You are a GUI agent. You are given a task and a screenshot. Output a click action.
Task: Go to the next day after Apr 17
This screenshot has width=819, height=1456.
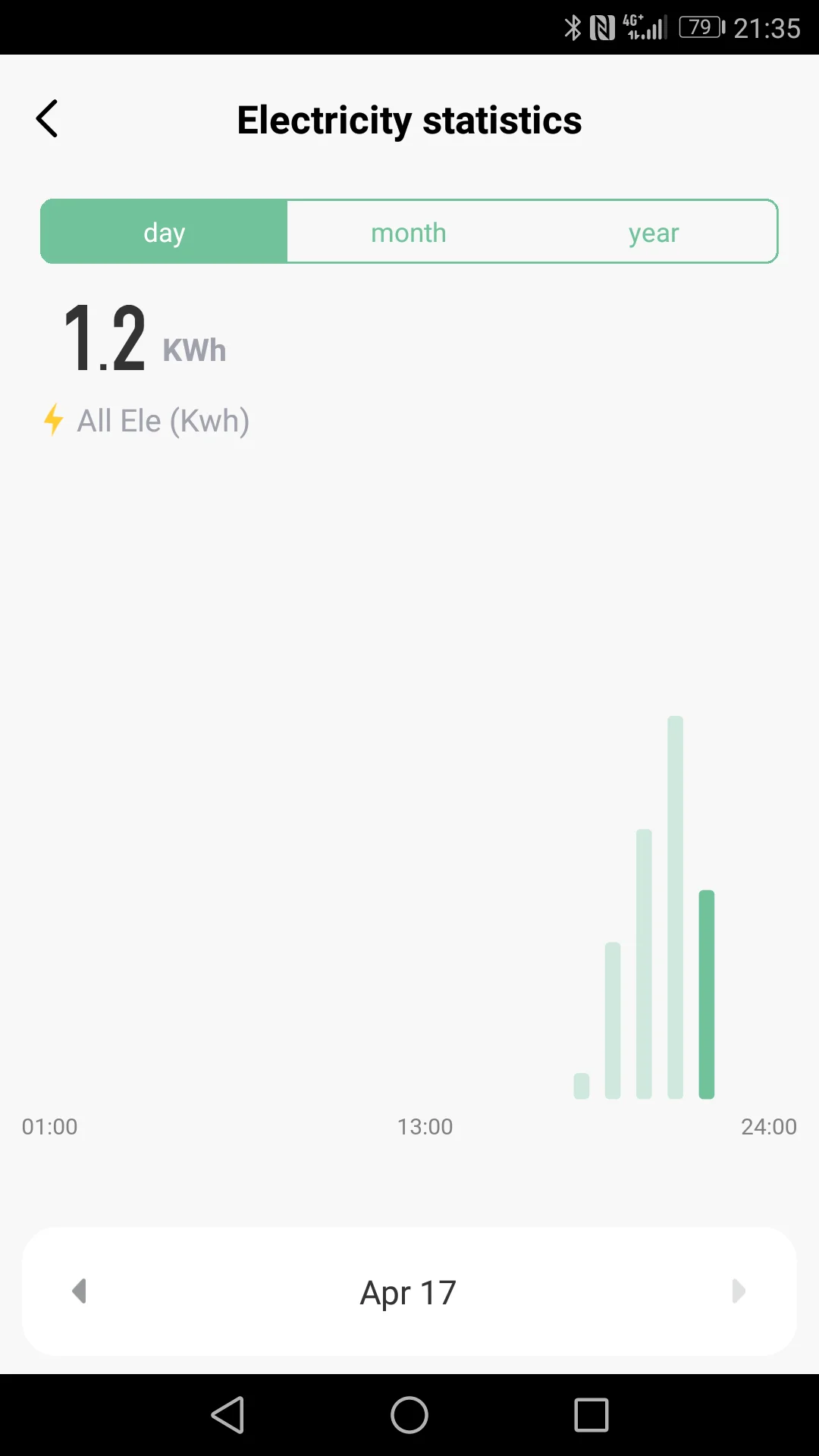click(x=739, y=1291)
